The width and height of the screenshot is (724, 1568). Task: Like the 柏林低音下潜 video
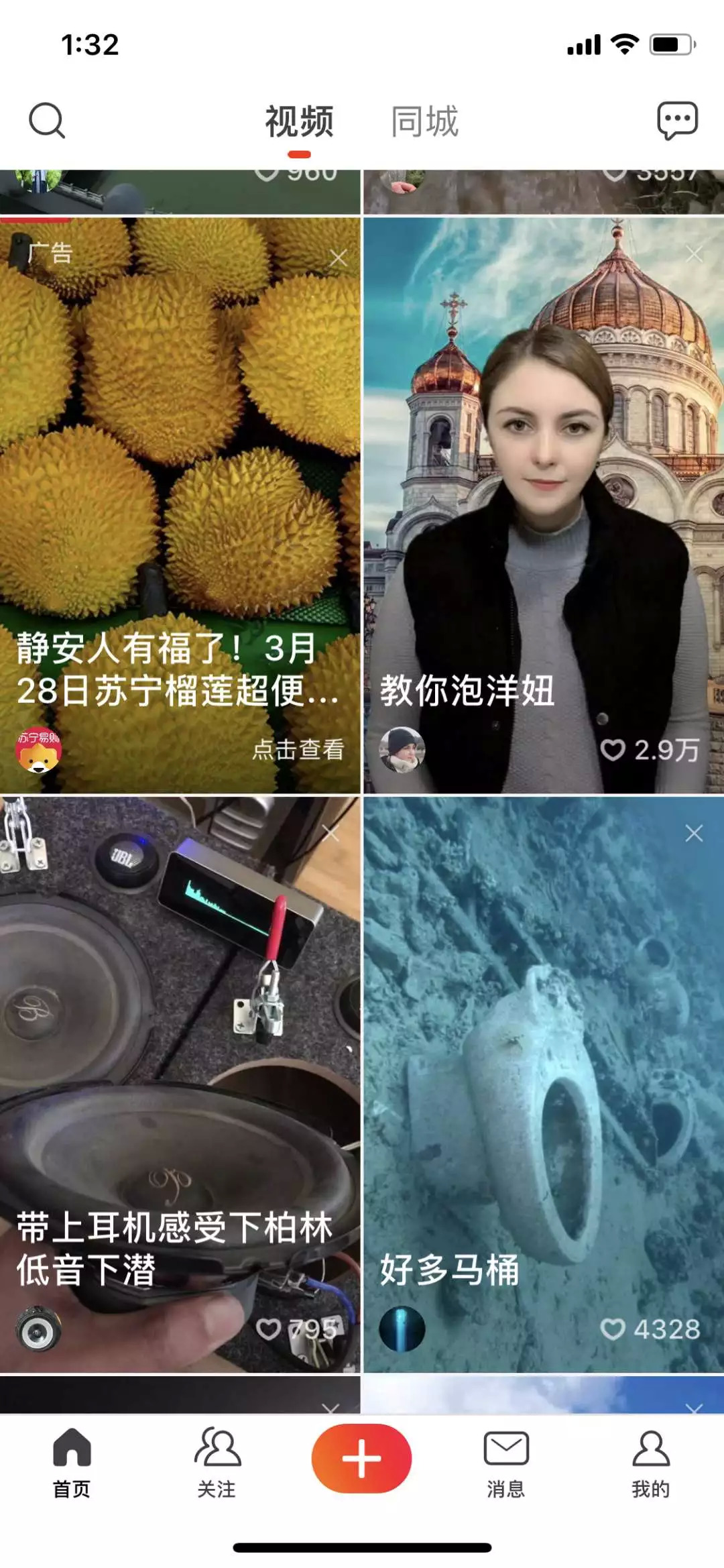pos(269,1329)
